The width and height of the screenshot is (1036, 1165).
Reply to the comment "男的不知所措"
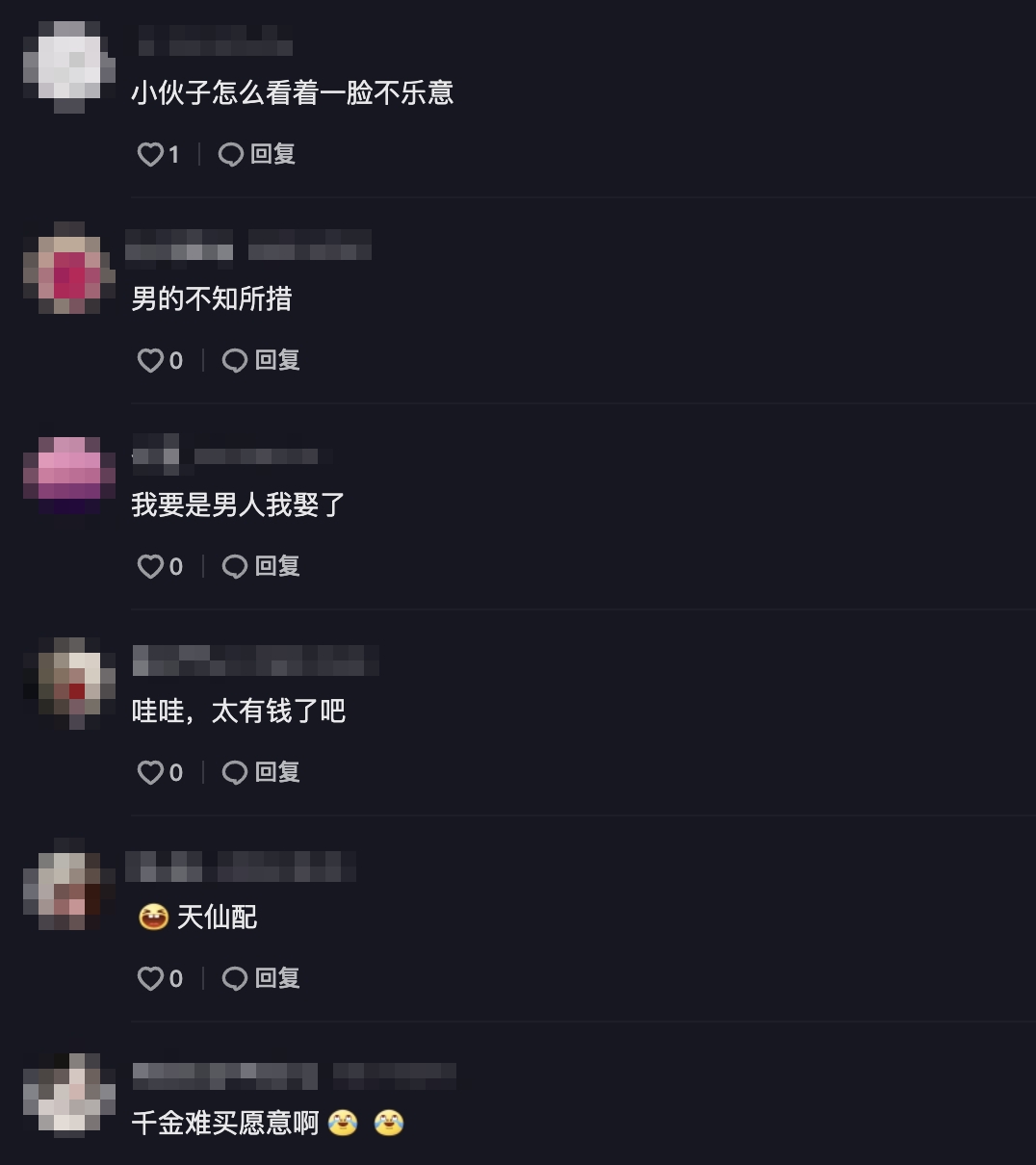(262, 360)
